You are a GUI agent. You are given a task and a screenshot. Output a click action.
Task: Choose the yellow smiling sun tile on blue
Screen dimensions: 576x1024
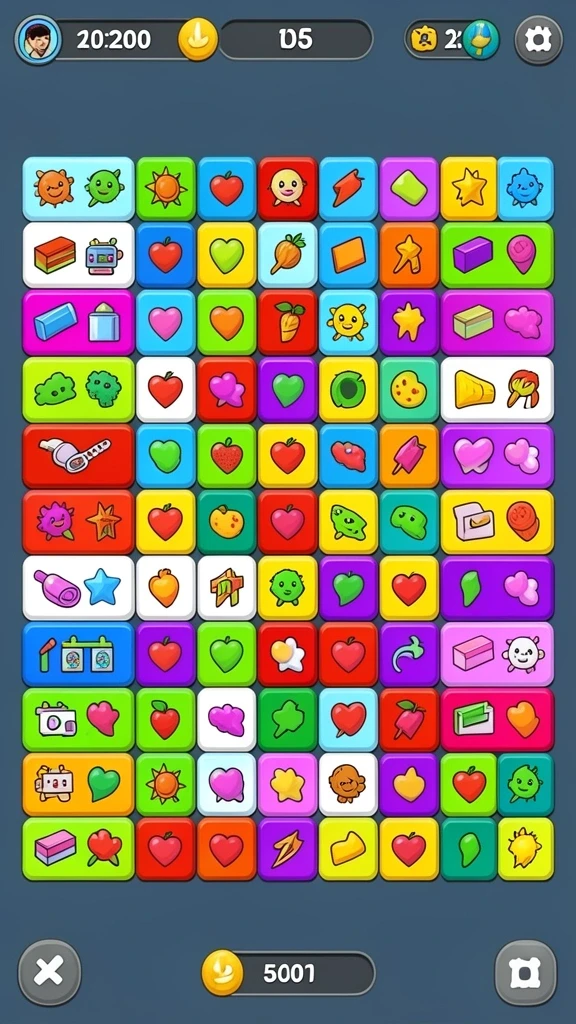tap(348, 322)
